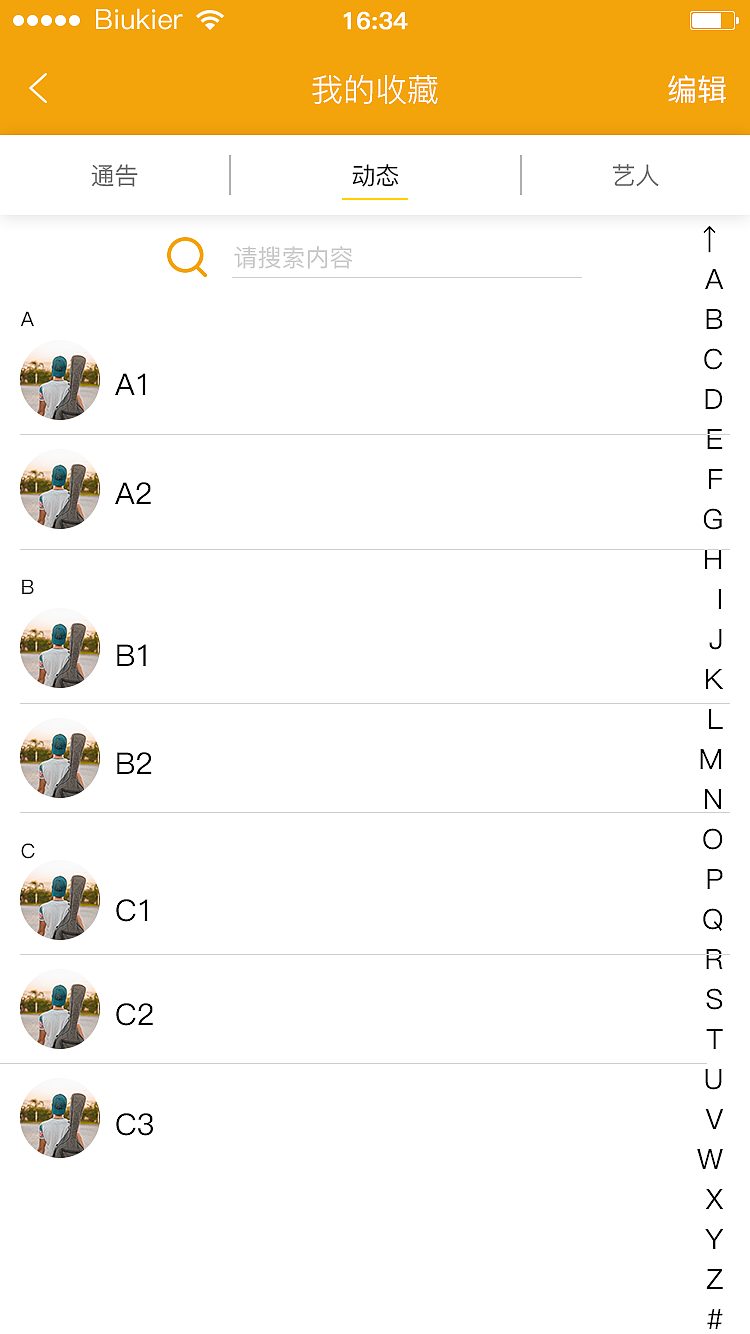This screenshot has height=1334, width=750.
Task: Jump to letter D in the index
Action: coord(713,400)
